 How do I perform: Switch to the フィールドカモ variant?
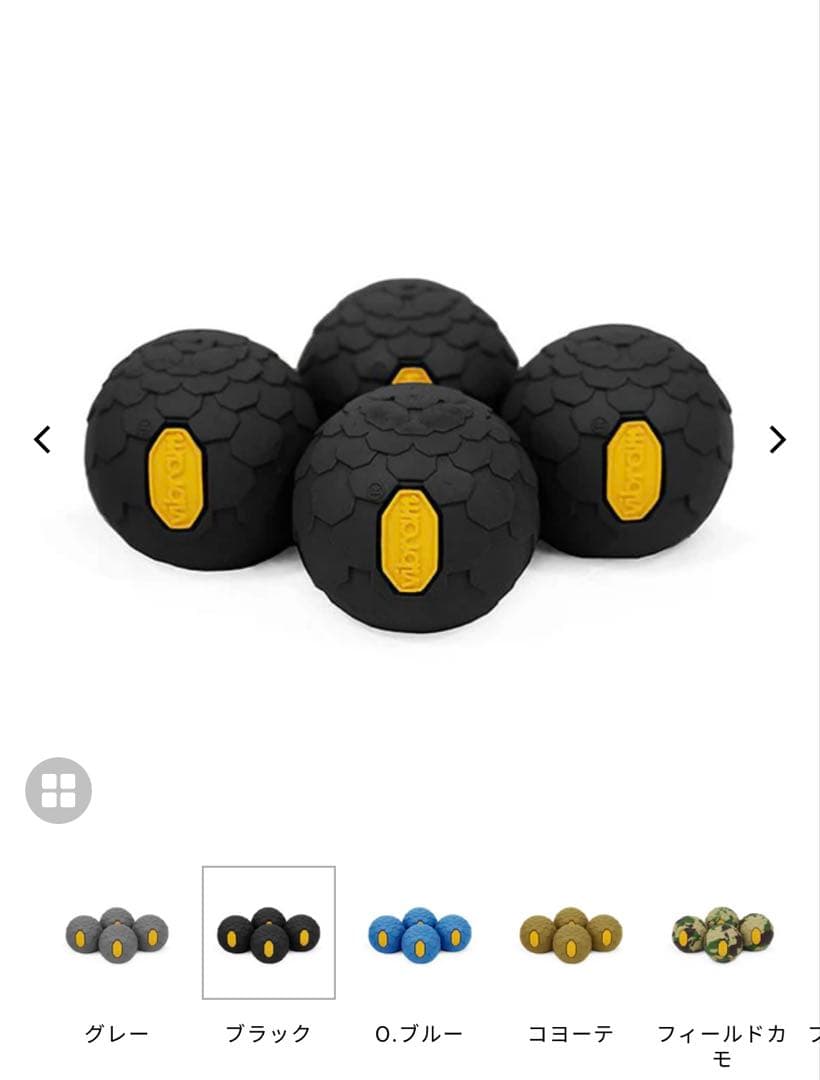721,933
